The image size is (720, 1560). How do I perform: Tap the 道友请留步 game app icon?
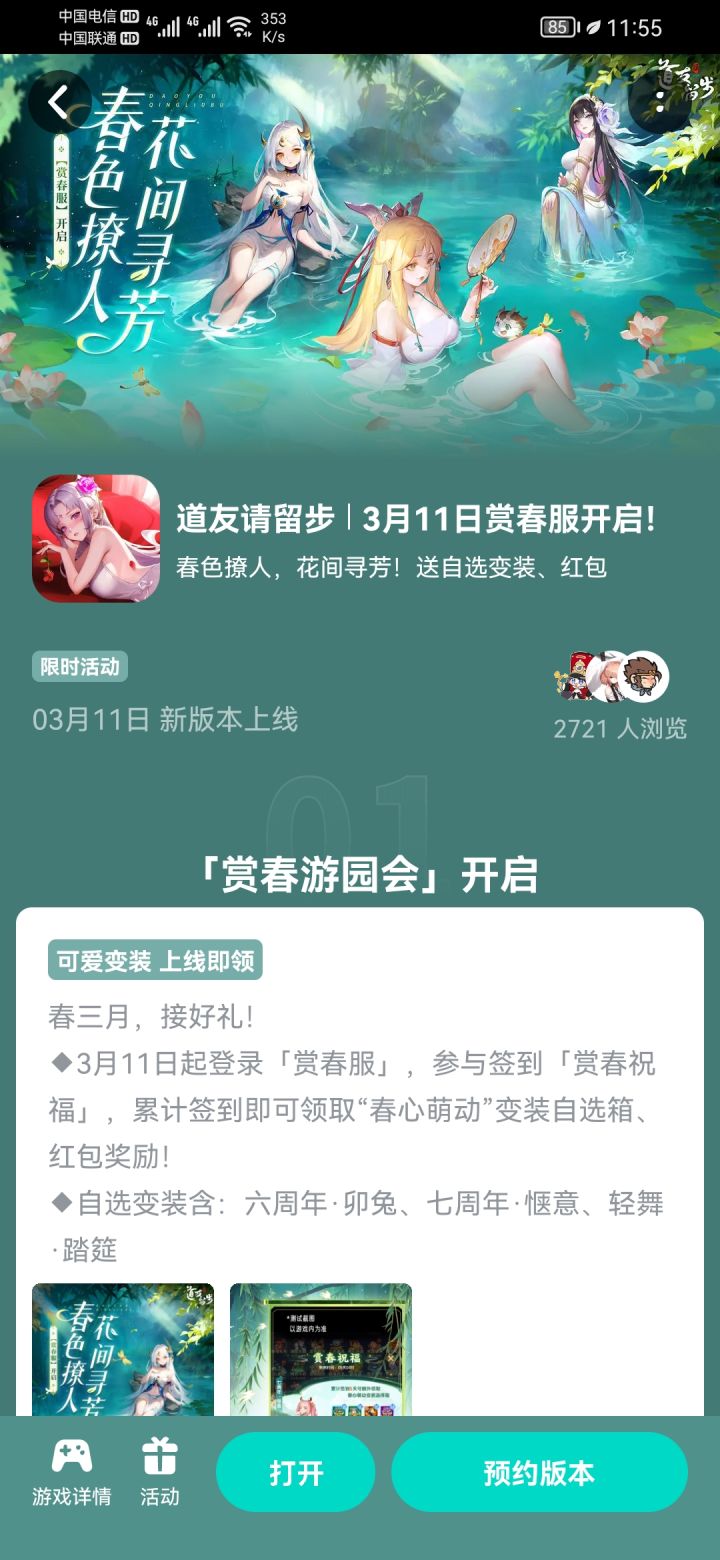tap(95, 540)
